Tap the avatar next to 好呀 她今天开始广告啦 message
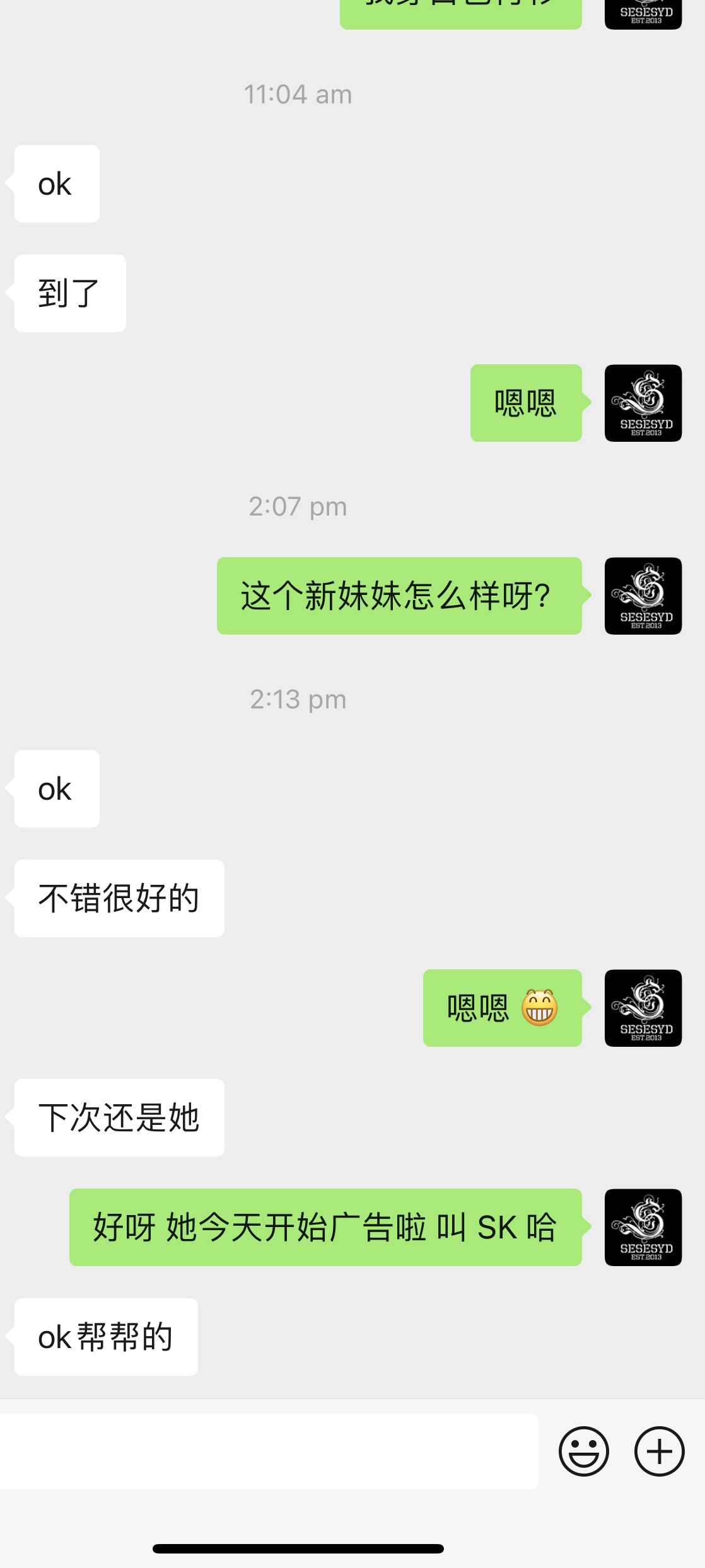This screenshot has height=1568, width=705. [x=643, y=1227]
